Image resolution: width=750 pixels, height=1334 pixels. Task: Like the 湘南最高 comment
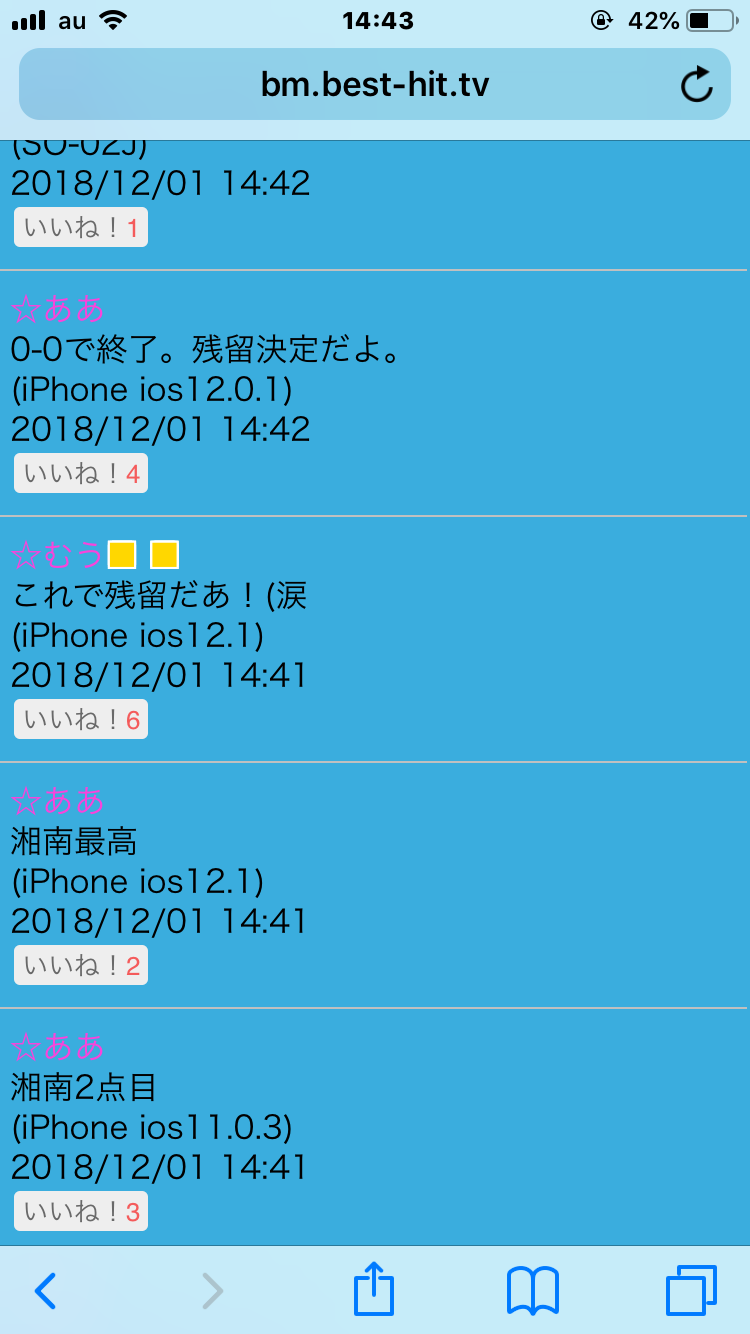(x=81, y=965)
